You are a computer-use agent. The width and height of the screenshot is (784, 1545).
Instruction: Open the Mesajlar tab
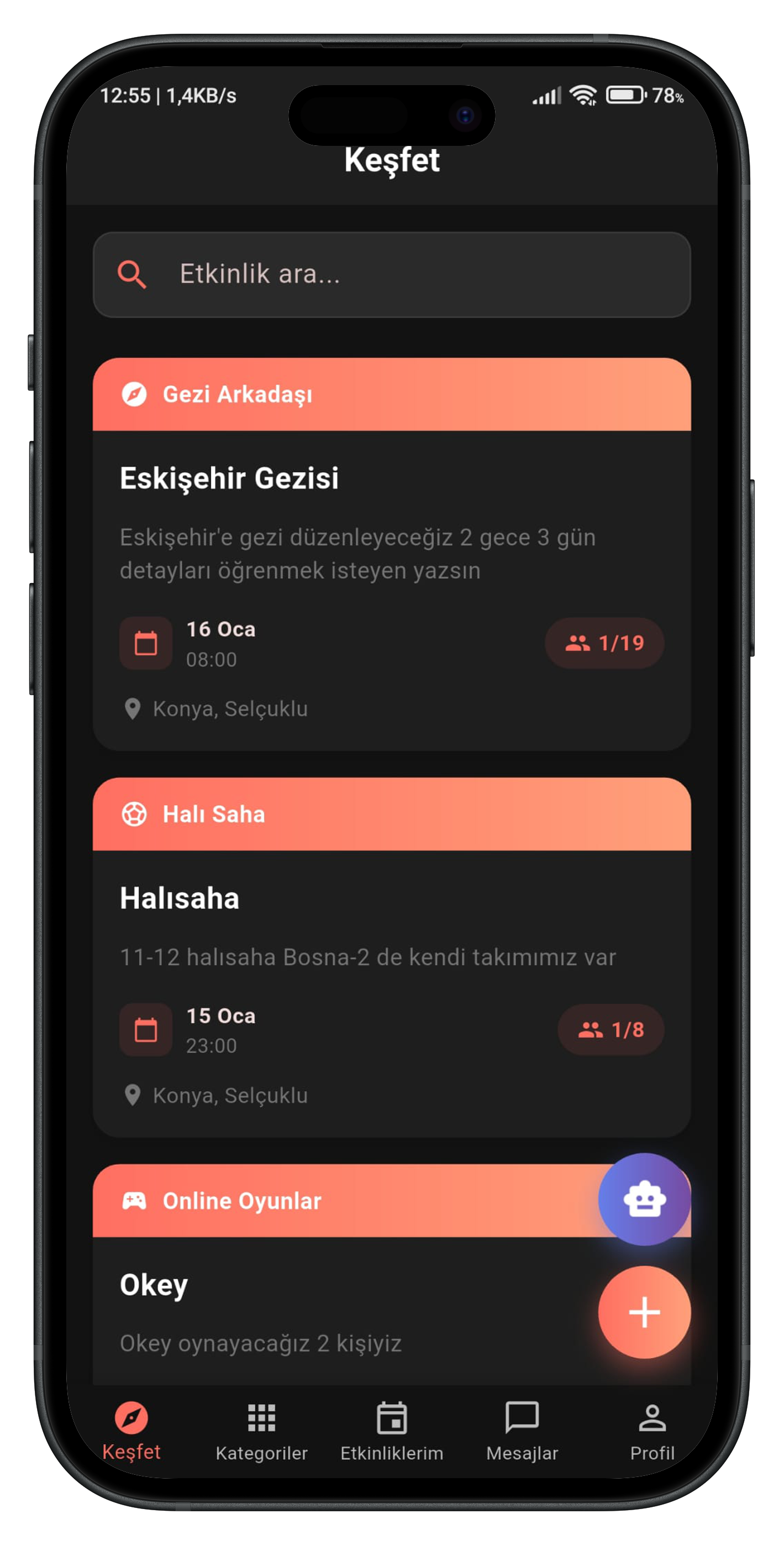coord(522,1431)
